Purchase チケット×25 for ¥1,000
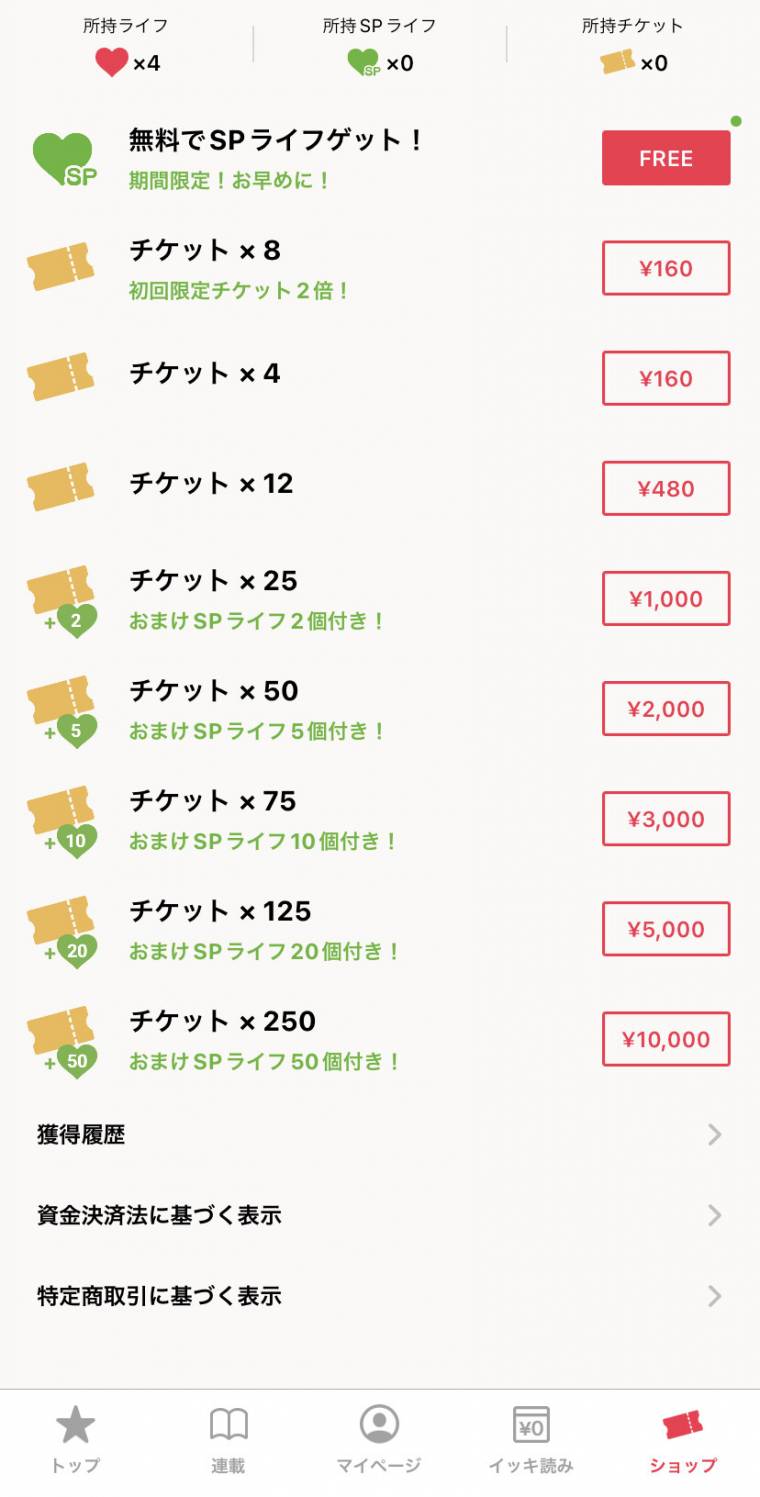 (665, 598)
